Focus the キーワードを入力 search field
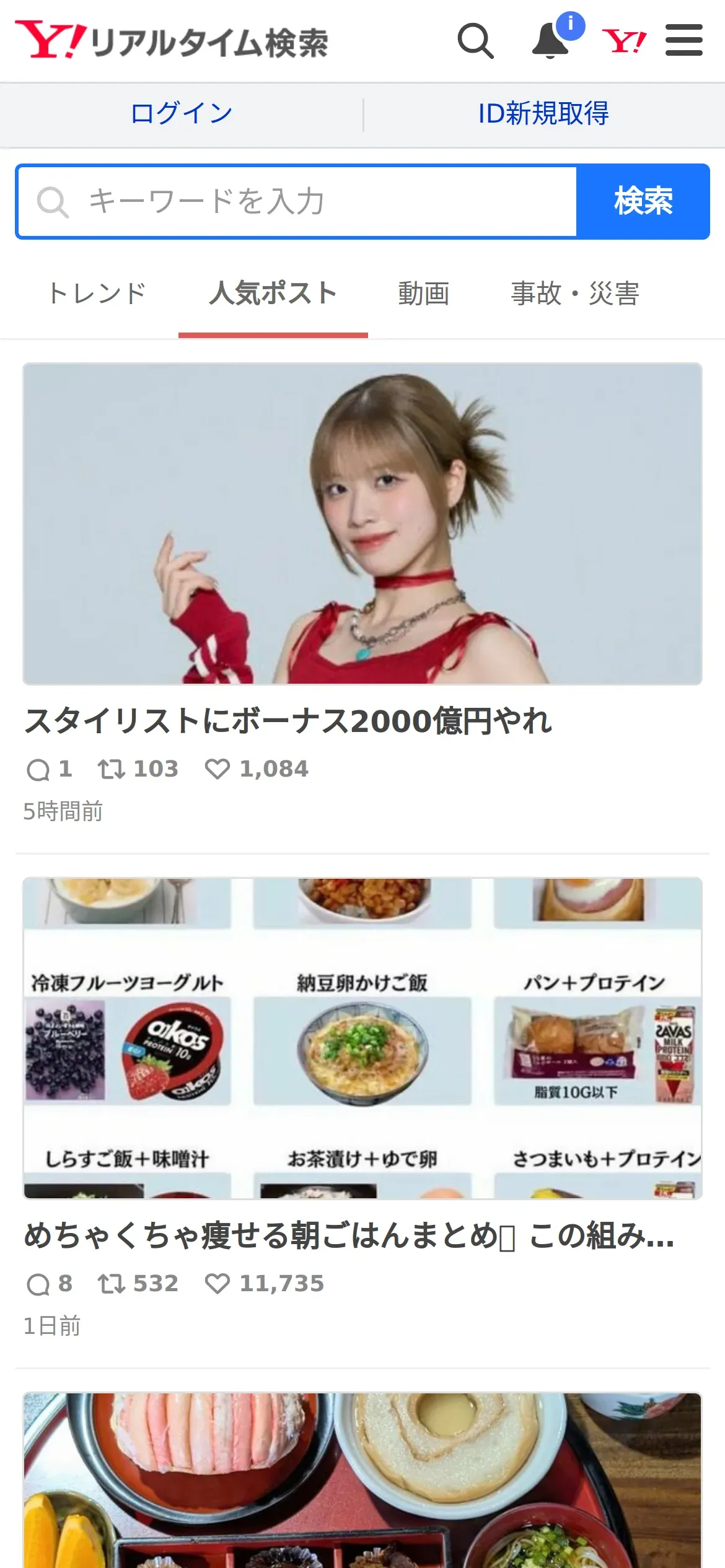 297,202
